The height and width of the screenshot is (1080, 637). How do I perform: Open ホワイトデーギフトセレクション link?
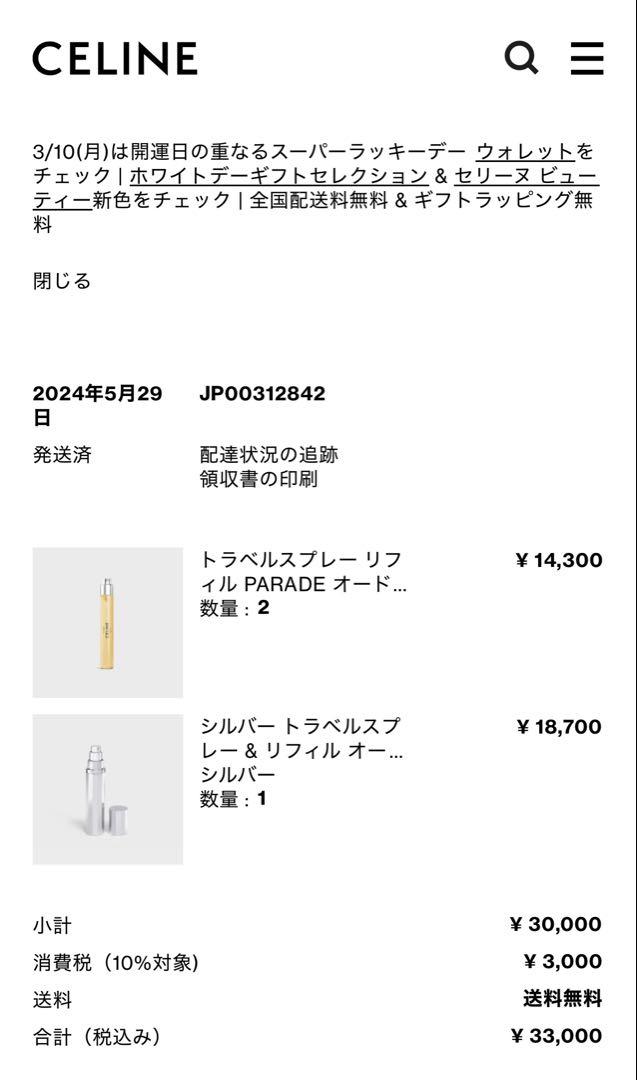coord(279,176)
